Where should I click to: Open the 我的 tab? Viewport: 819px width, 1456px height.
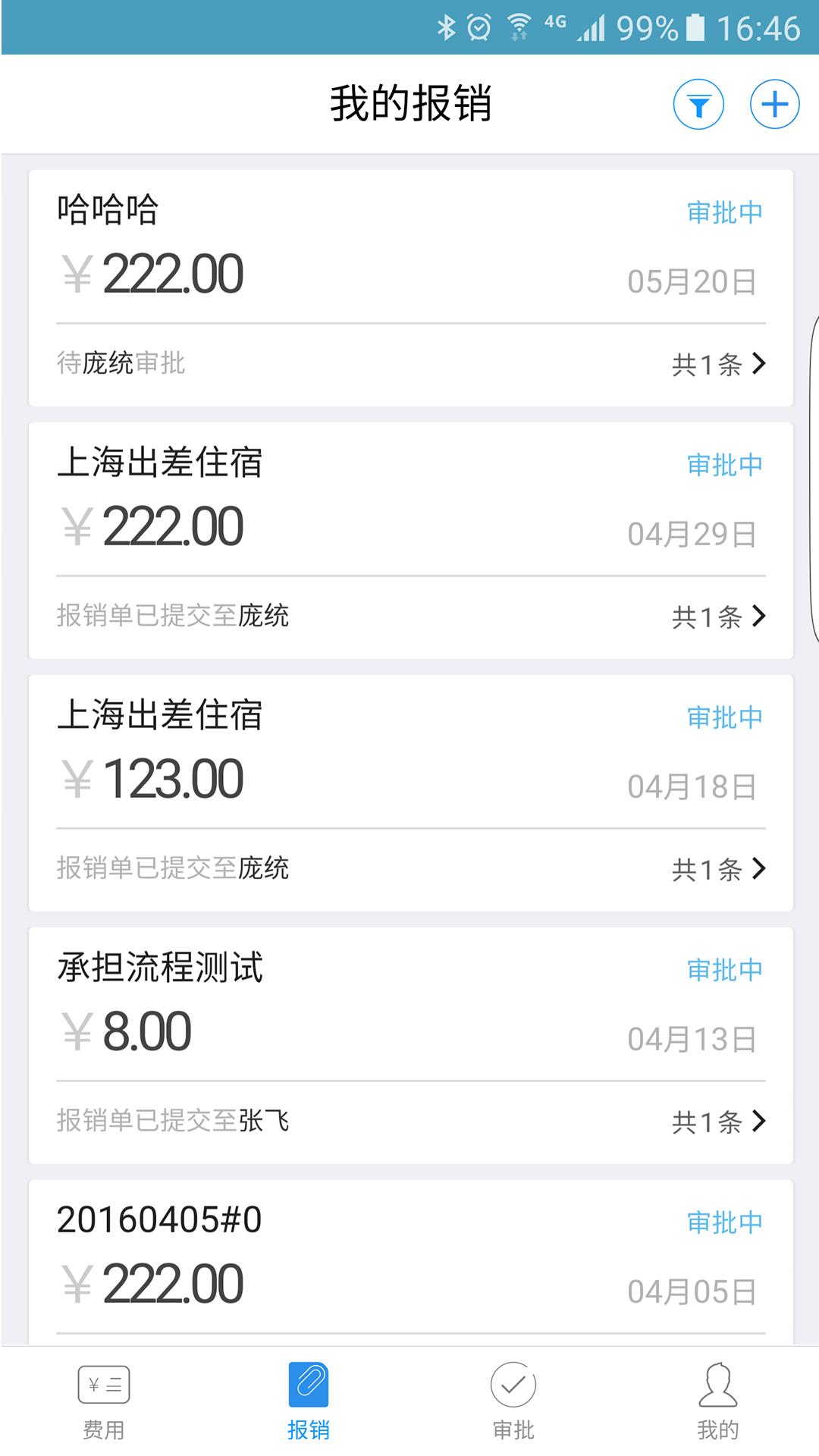tap(718, 1402)
